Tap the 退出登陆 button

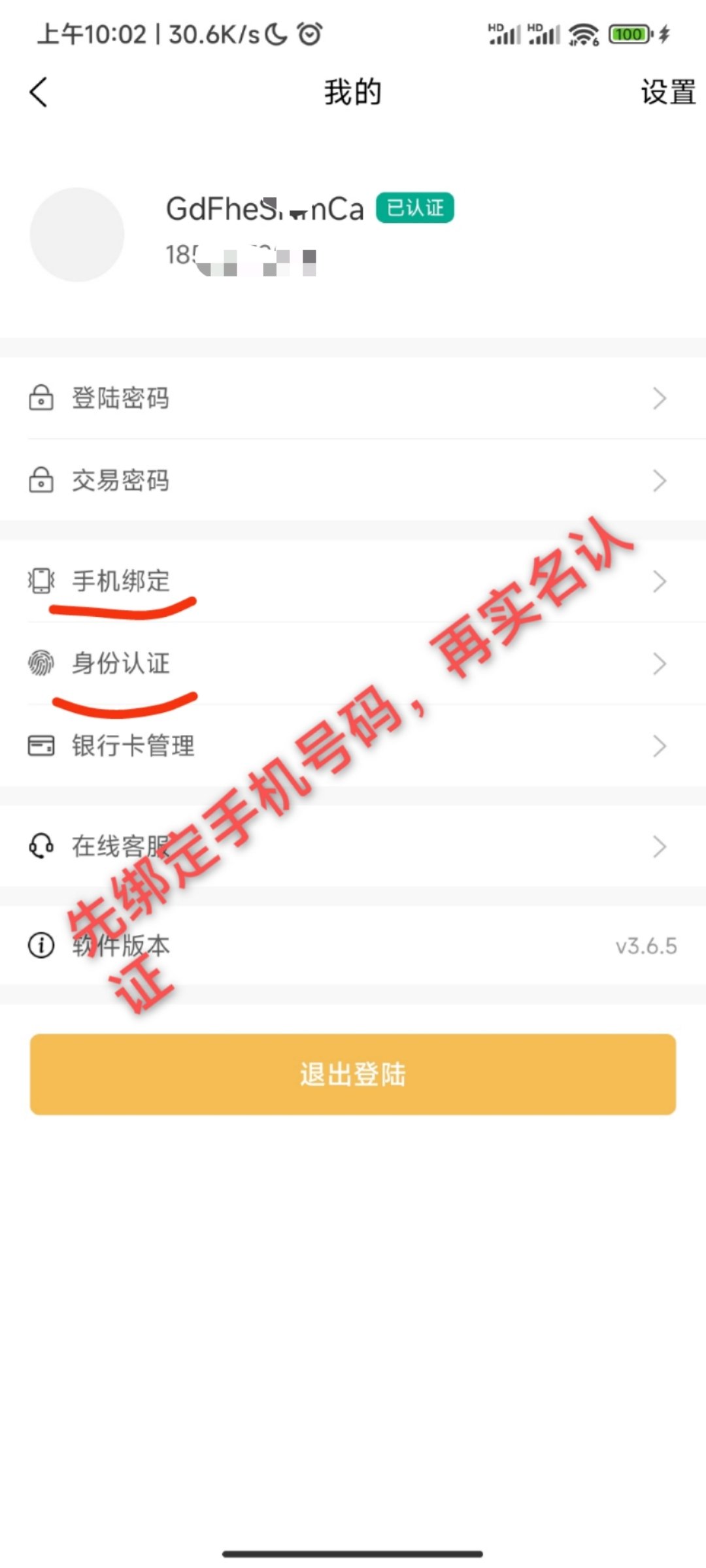(x=353, y=1074)
